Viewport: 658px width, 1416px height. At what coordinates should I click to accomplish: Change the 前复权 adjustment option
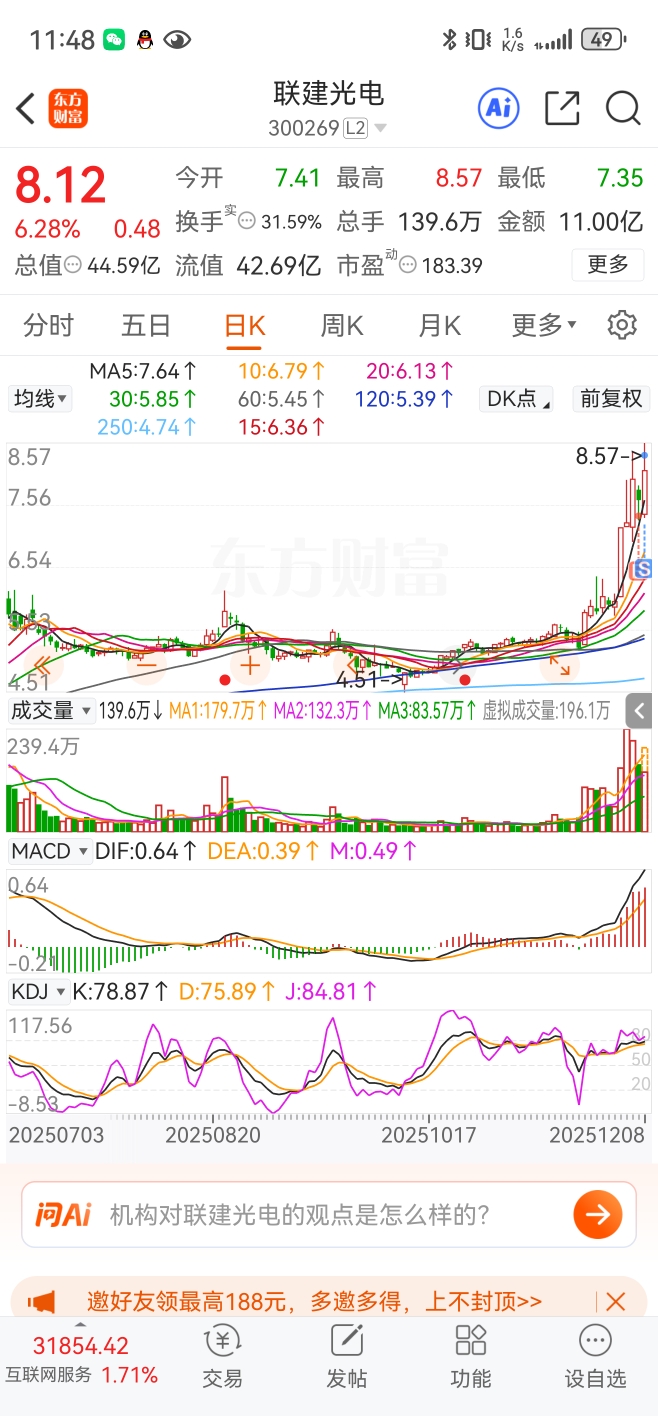[x=611, y=399]
